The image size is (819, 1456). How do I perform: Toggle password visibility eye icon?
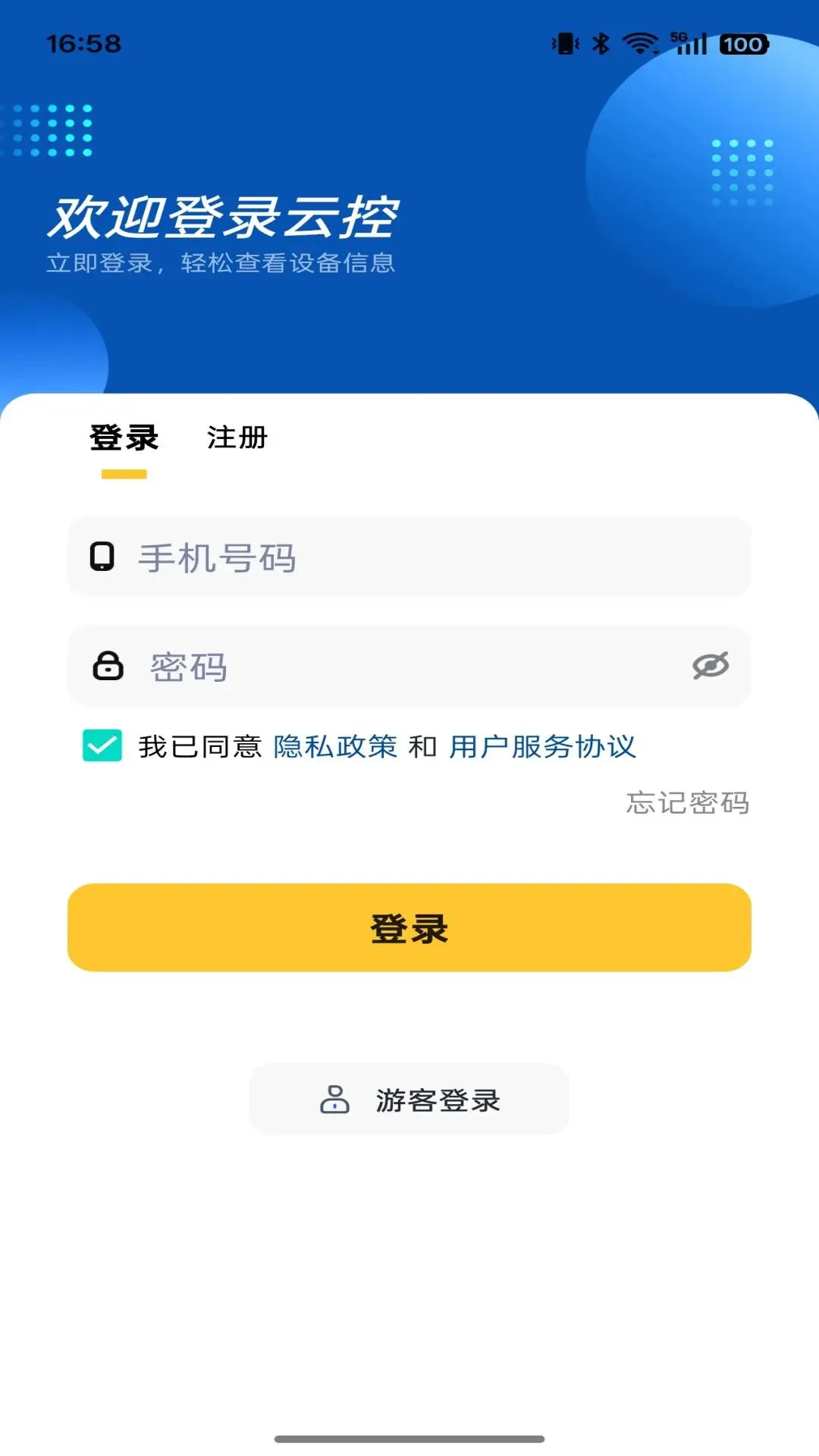pyautogui.click(x=711, y=666)
